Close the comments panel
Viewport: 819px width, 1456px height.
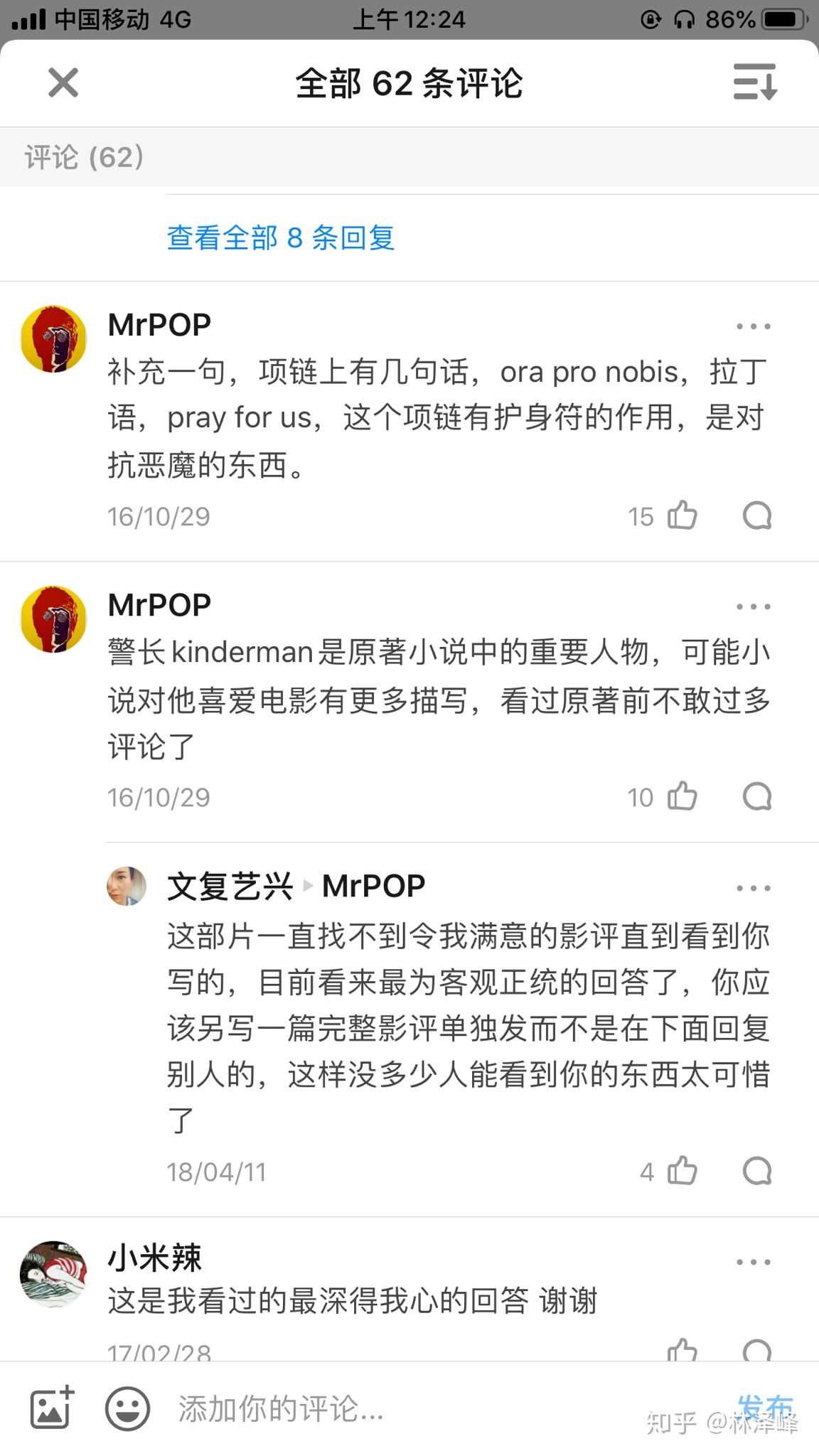click(63, 82)
